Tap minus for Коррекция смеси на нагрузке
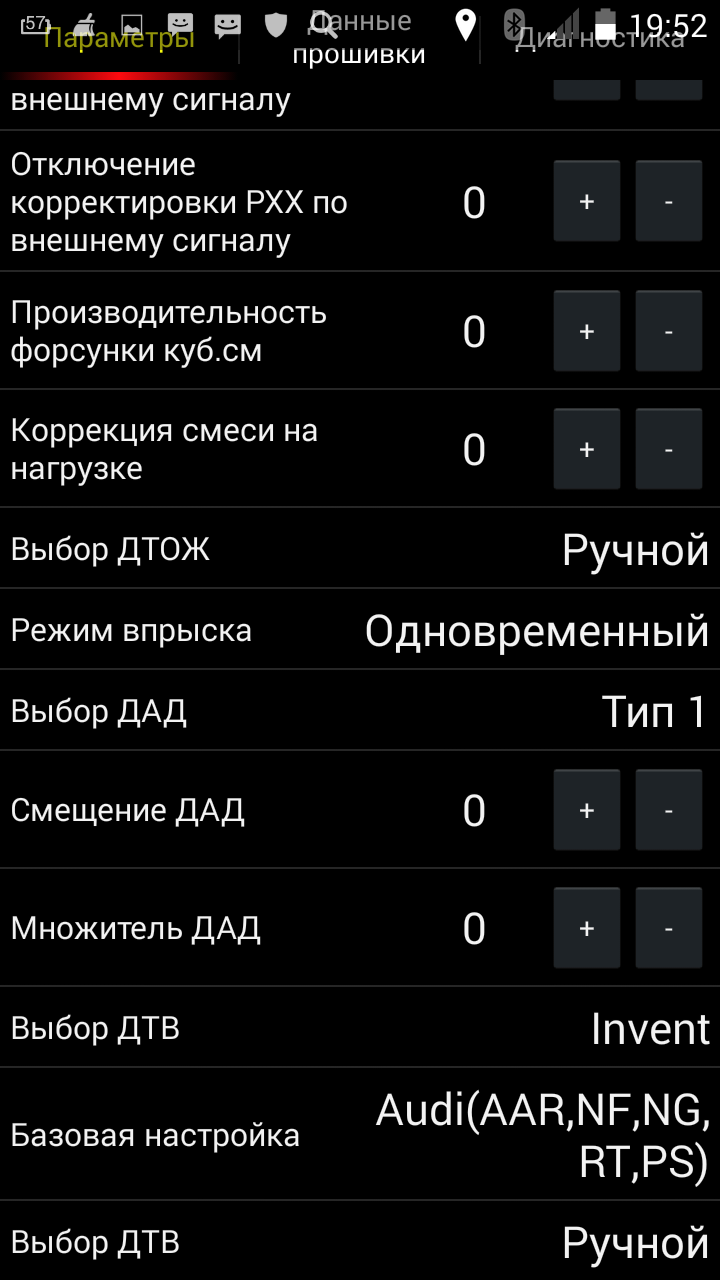Image resolution: width=720 pixels, height=1280 pixels. (x=669, y=449)
